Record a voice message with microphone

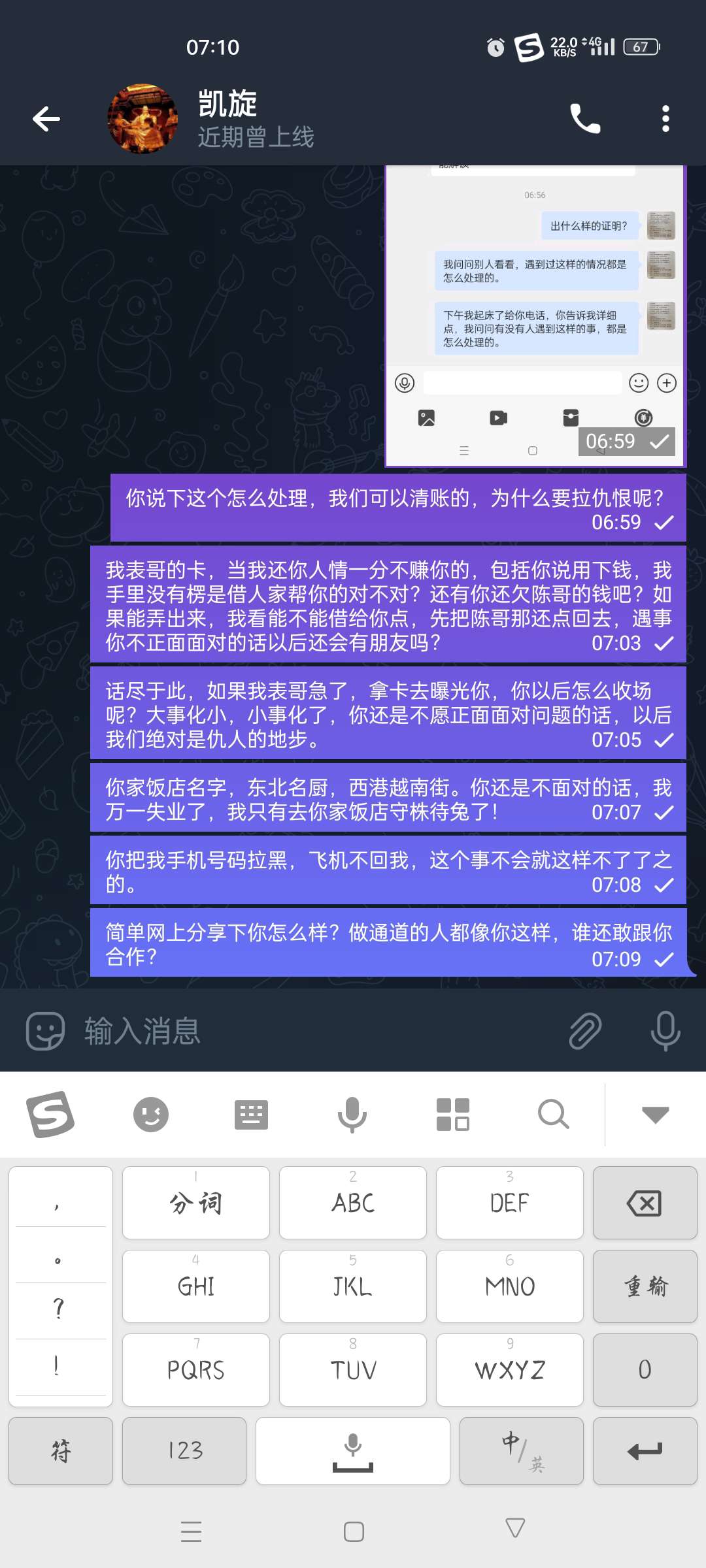[x=665, y=1031]
